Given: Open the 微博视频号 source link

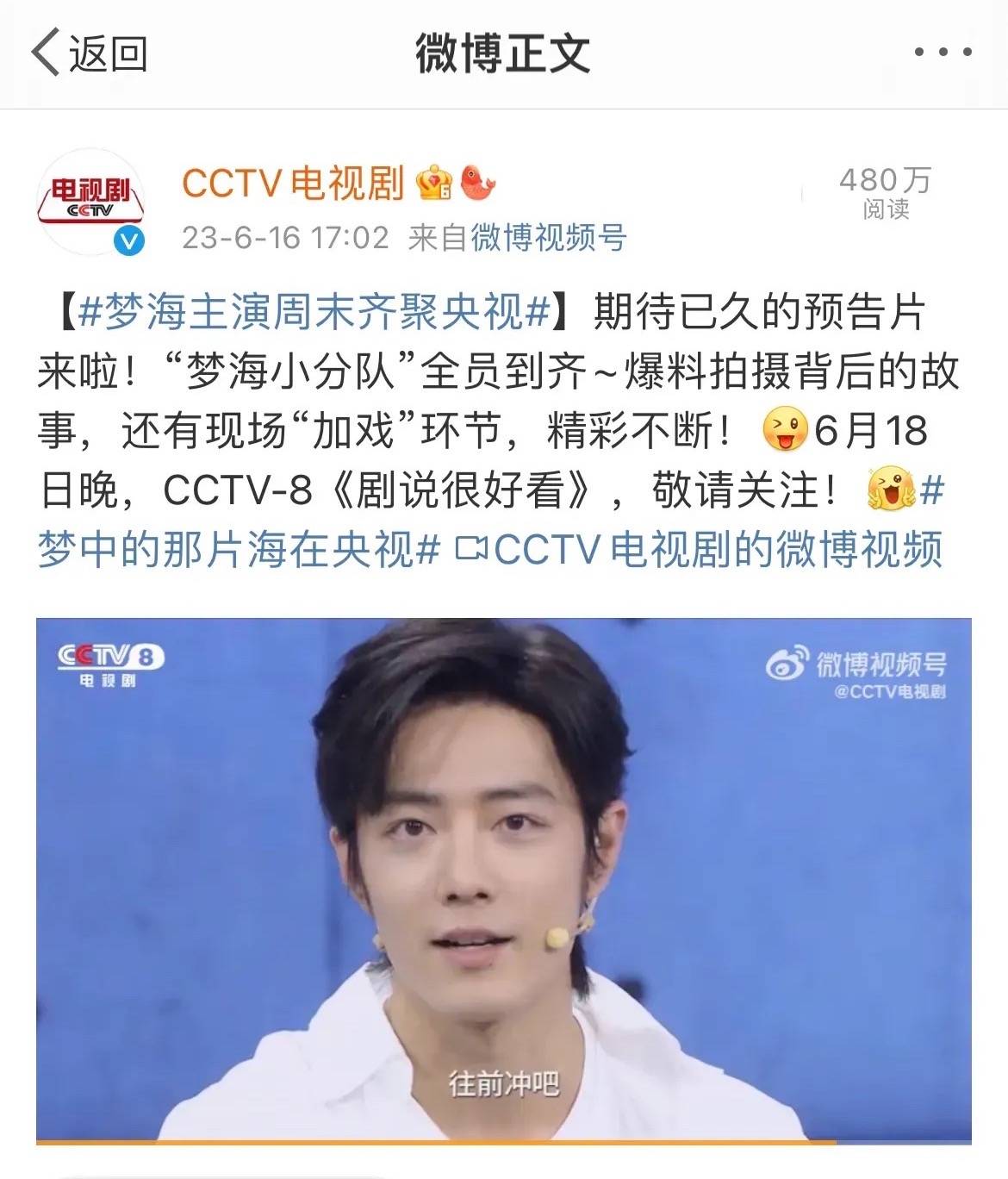Looking at the screenshot, I should click(548, 237).
